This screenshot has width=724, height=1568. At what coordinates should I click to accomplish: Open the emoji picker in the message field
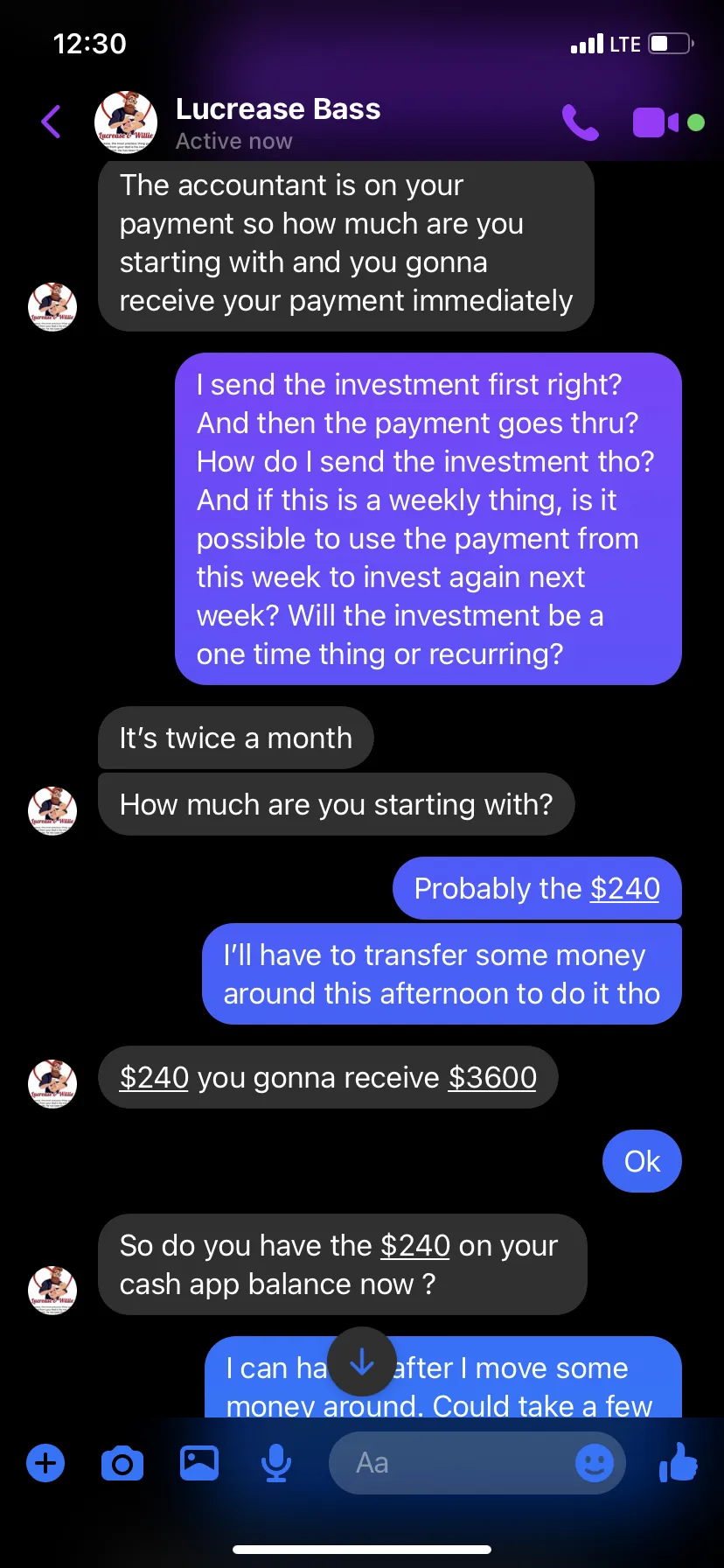tap(595, 1462)
